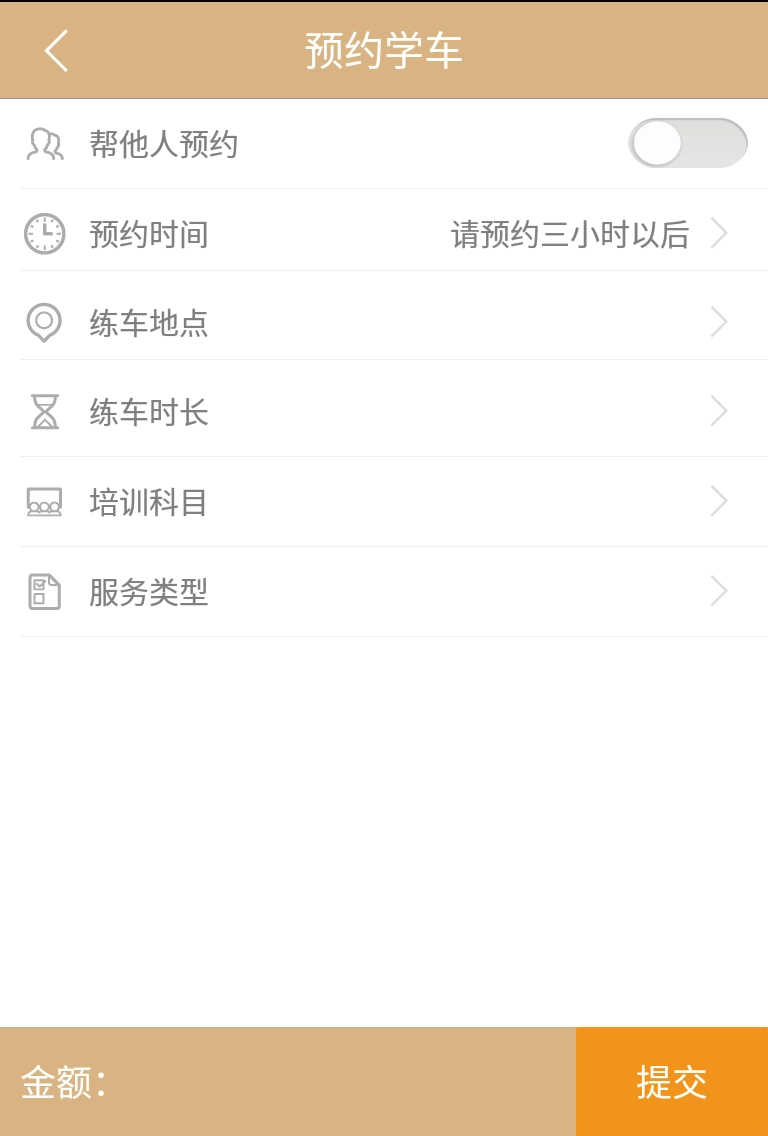The width and height of the screenshot is (768, 1136).
Task: Click the training subject icon beside 培训科目
Action: click(x=43, y=502)
